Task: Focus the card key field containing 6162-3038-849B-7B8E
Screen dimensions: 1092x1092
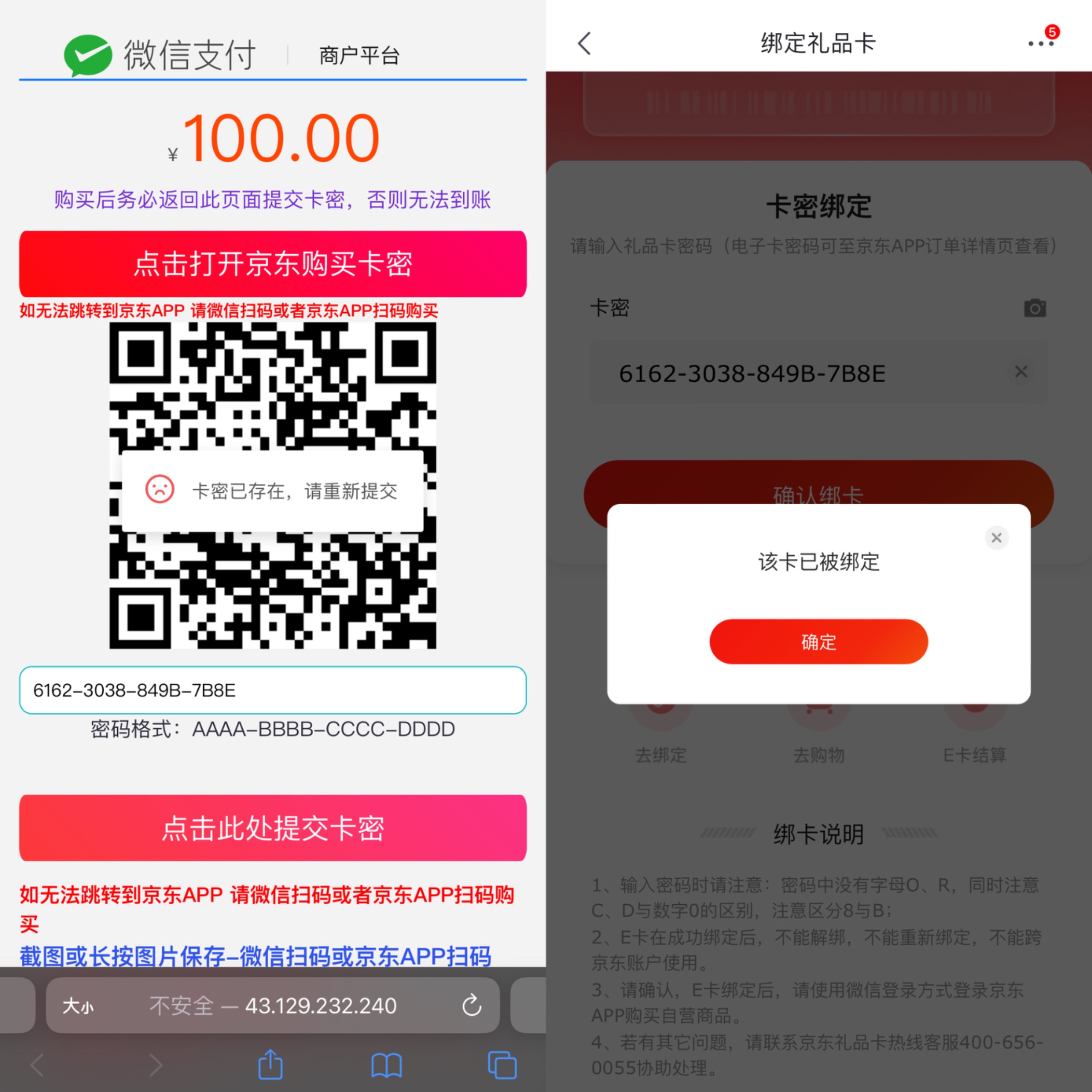Action: click(x=273, y=690)
